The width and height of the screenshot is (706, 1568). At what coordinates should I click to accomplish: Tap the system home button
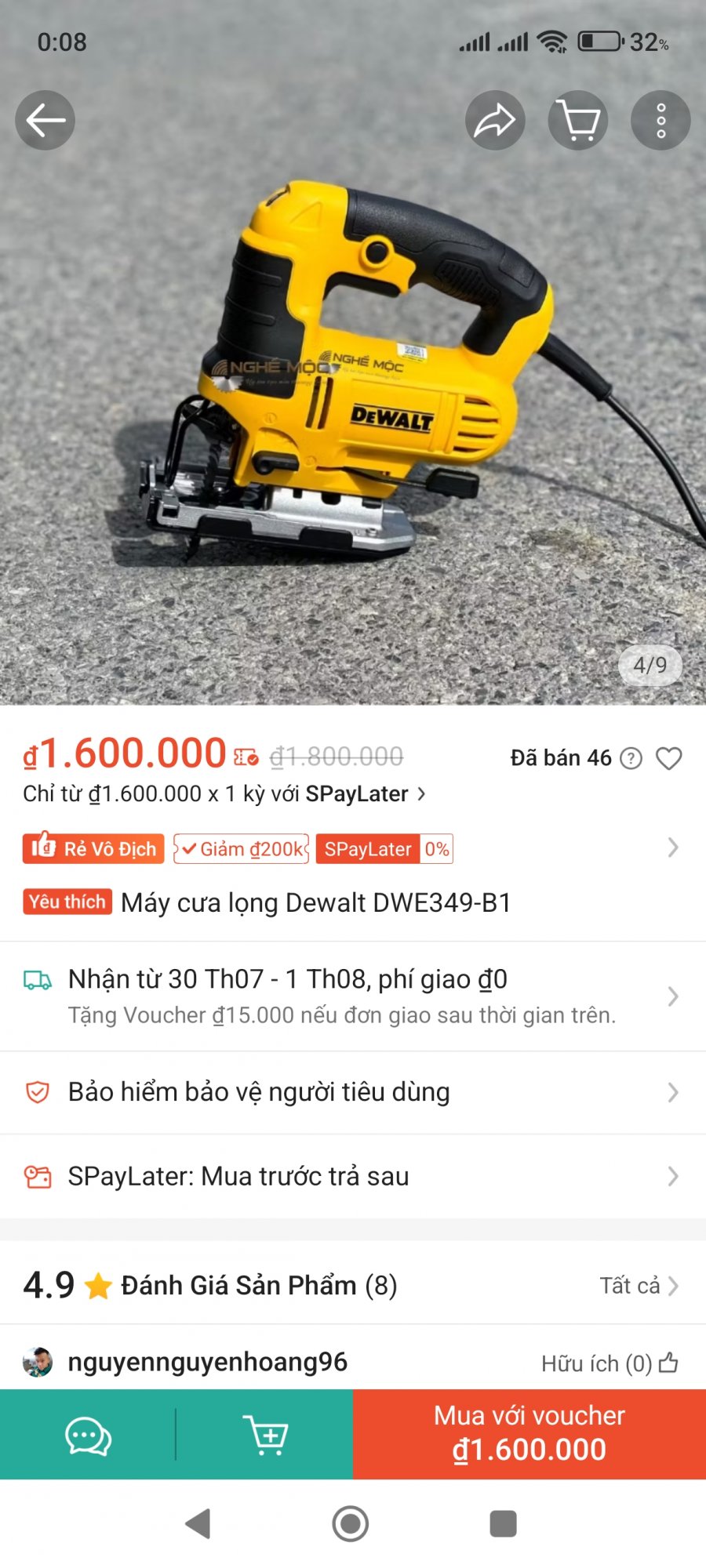351,1523
